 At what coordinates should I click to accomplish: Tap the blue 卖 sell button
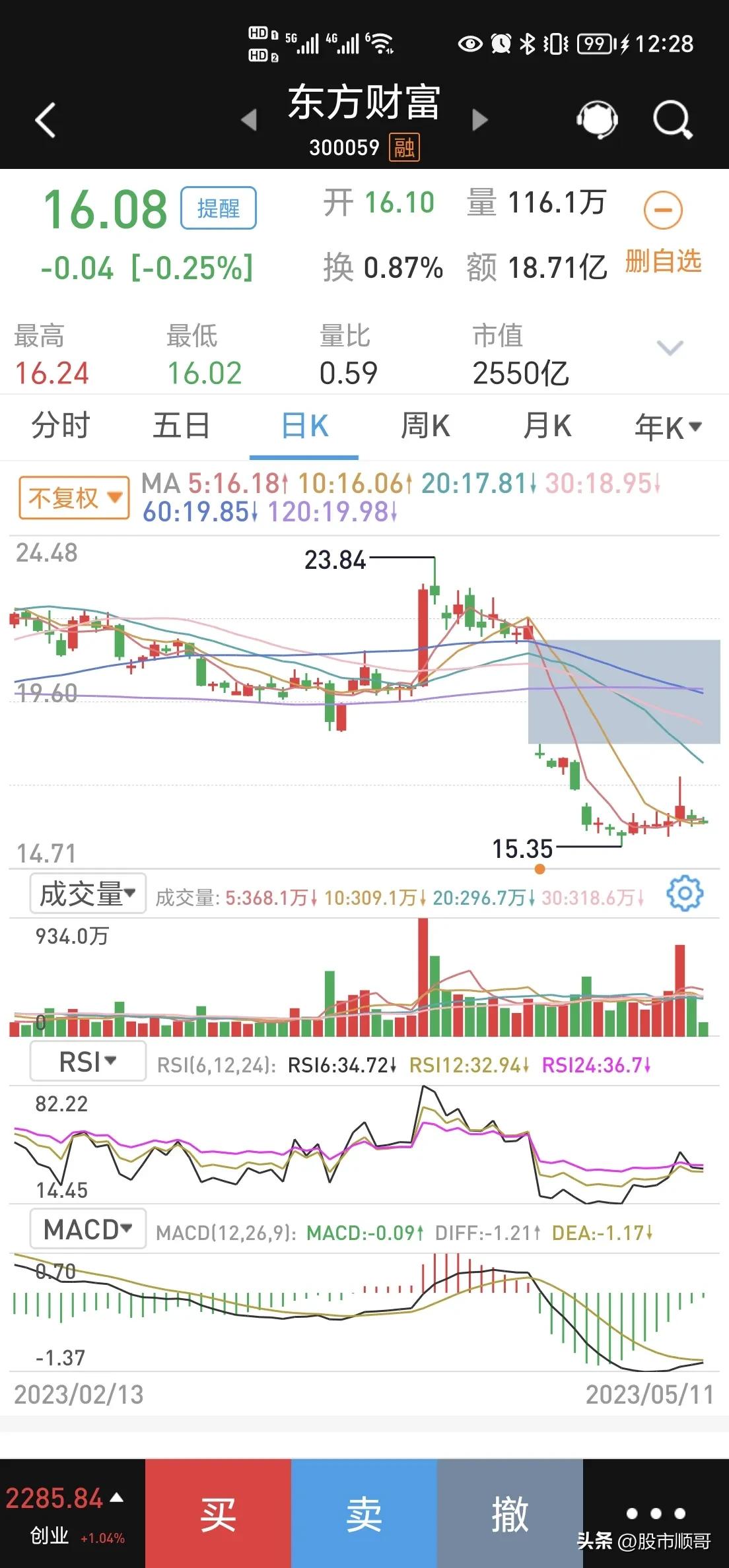tap(365, 1515)
